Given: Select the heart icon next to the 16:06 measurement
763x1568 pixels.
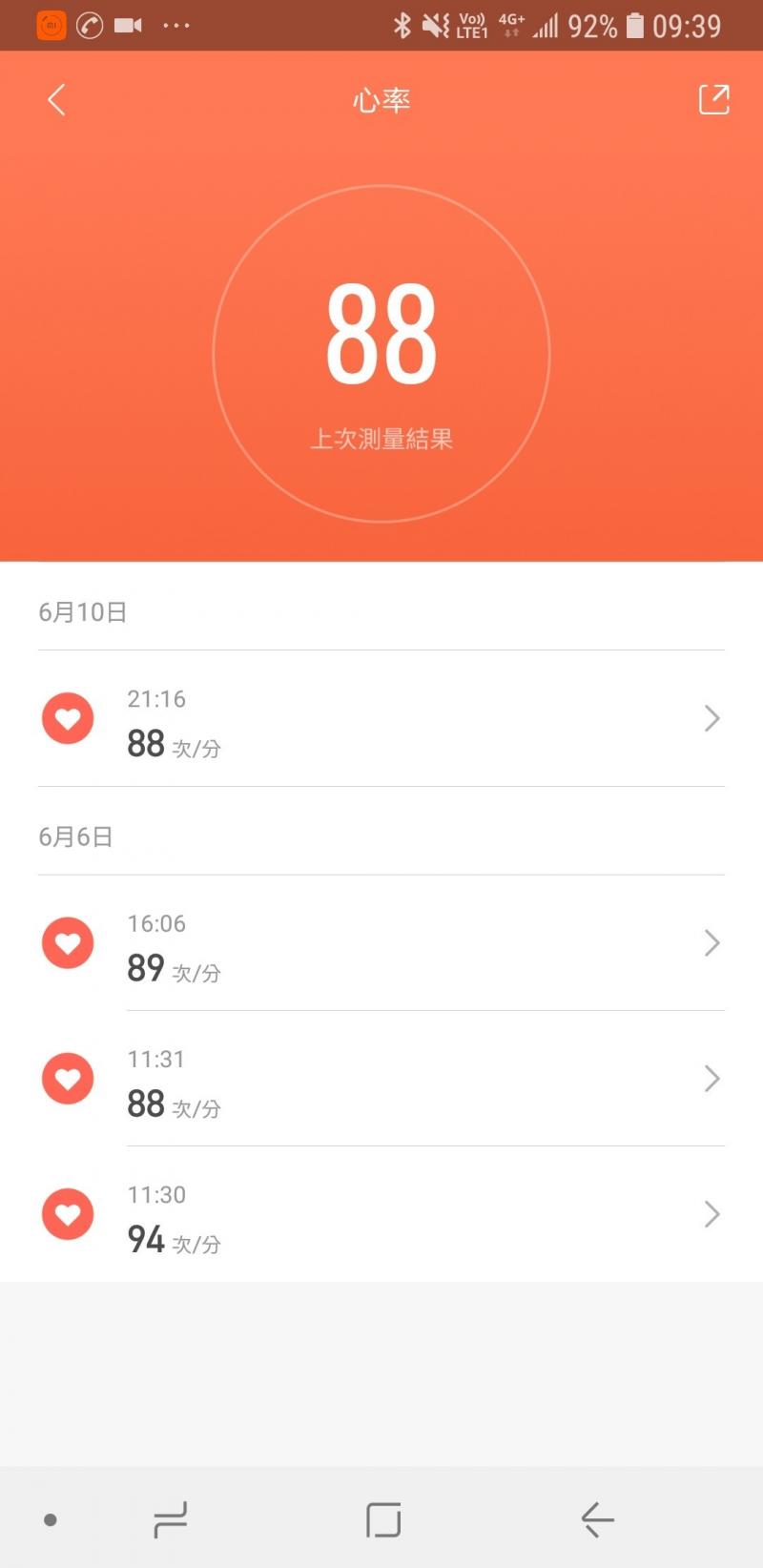Looking at the screenshot, I should point(67,943).
